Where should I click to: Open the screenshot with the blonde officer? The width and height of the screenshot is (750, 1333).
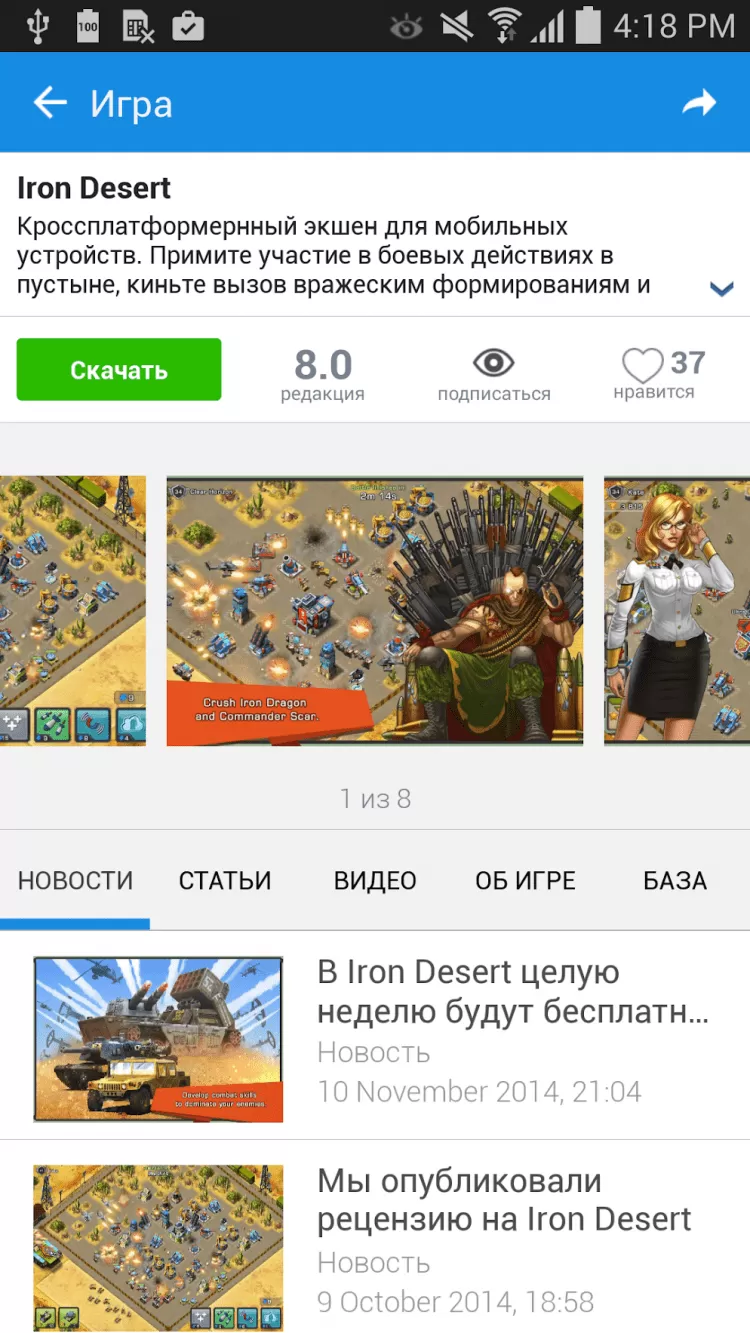tap(676, 610)
